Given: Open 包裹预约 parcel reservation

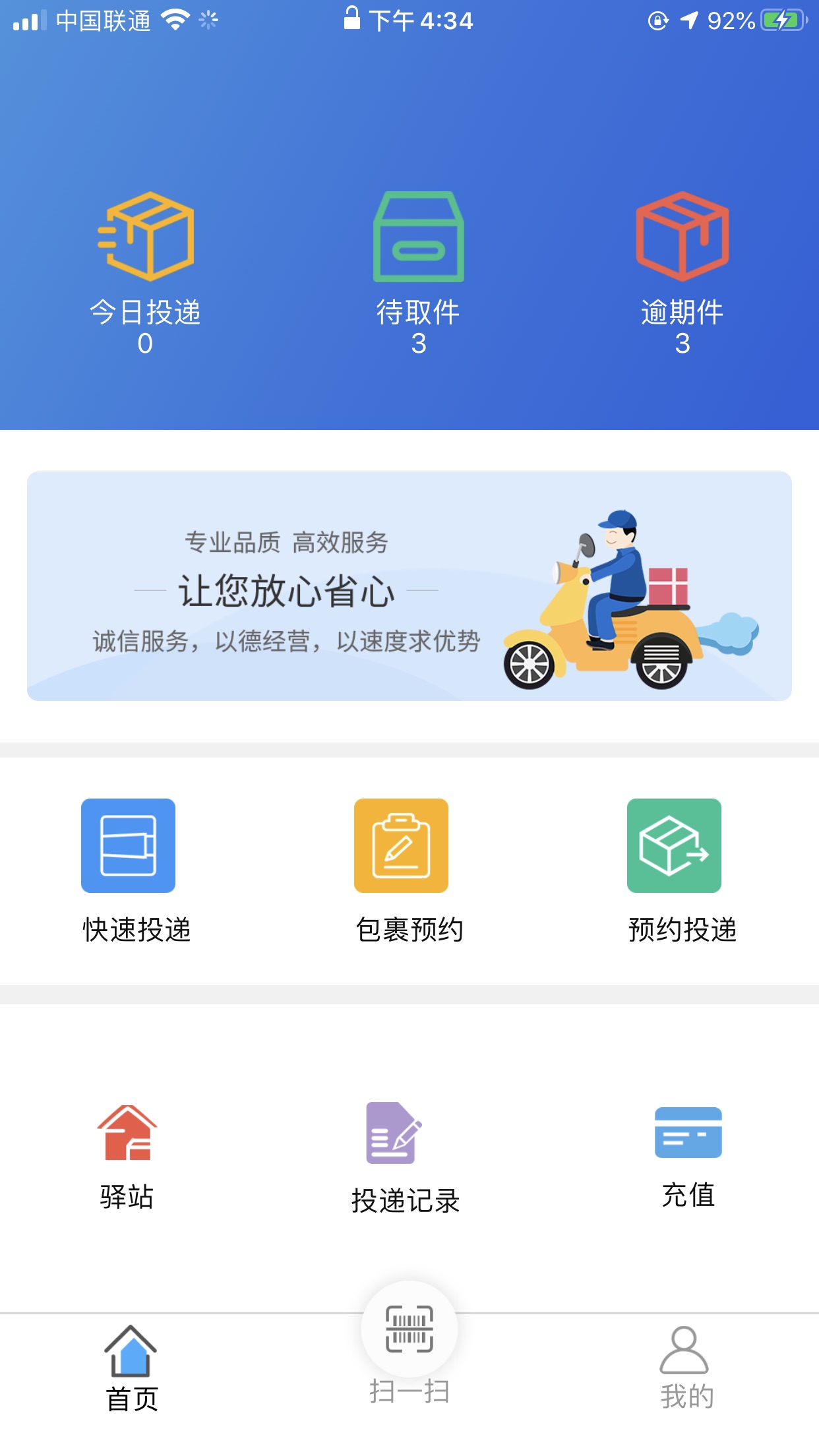Looking at the screenshot, I should (402, 869).
